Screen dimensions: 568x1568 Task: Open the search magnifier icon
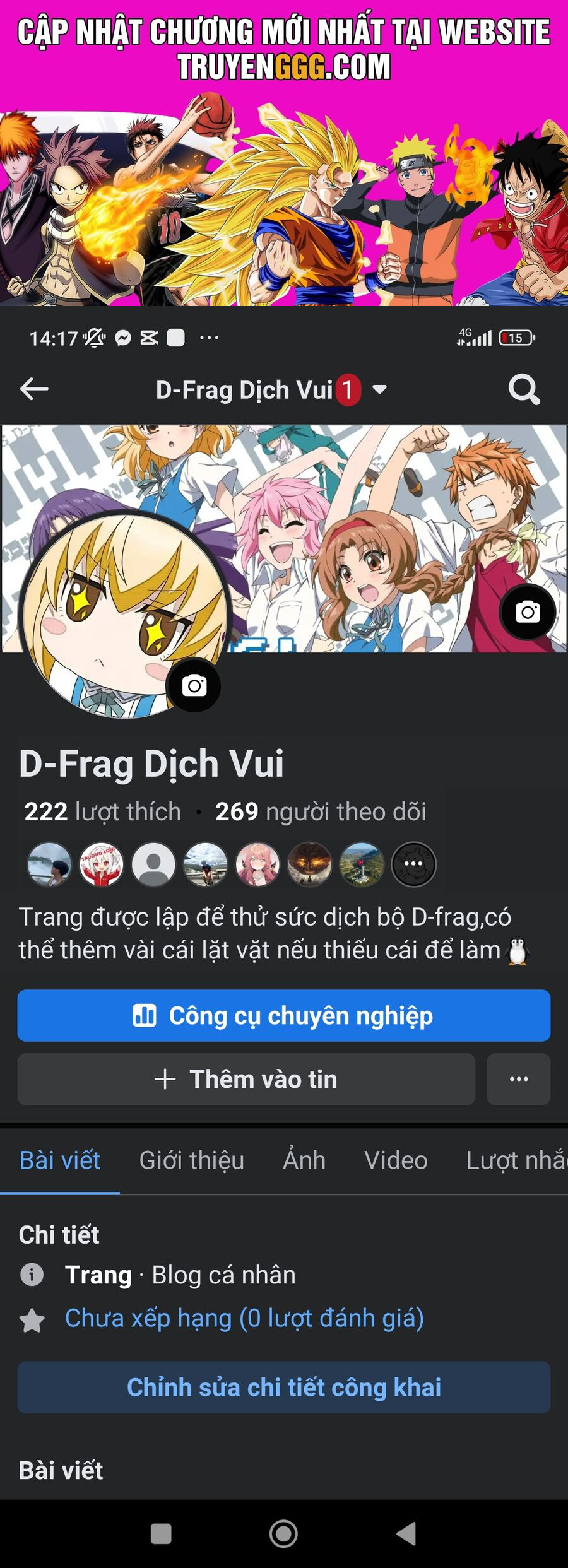point(524,389)
